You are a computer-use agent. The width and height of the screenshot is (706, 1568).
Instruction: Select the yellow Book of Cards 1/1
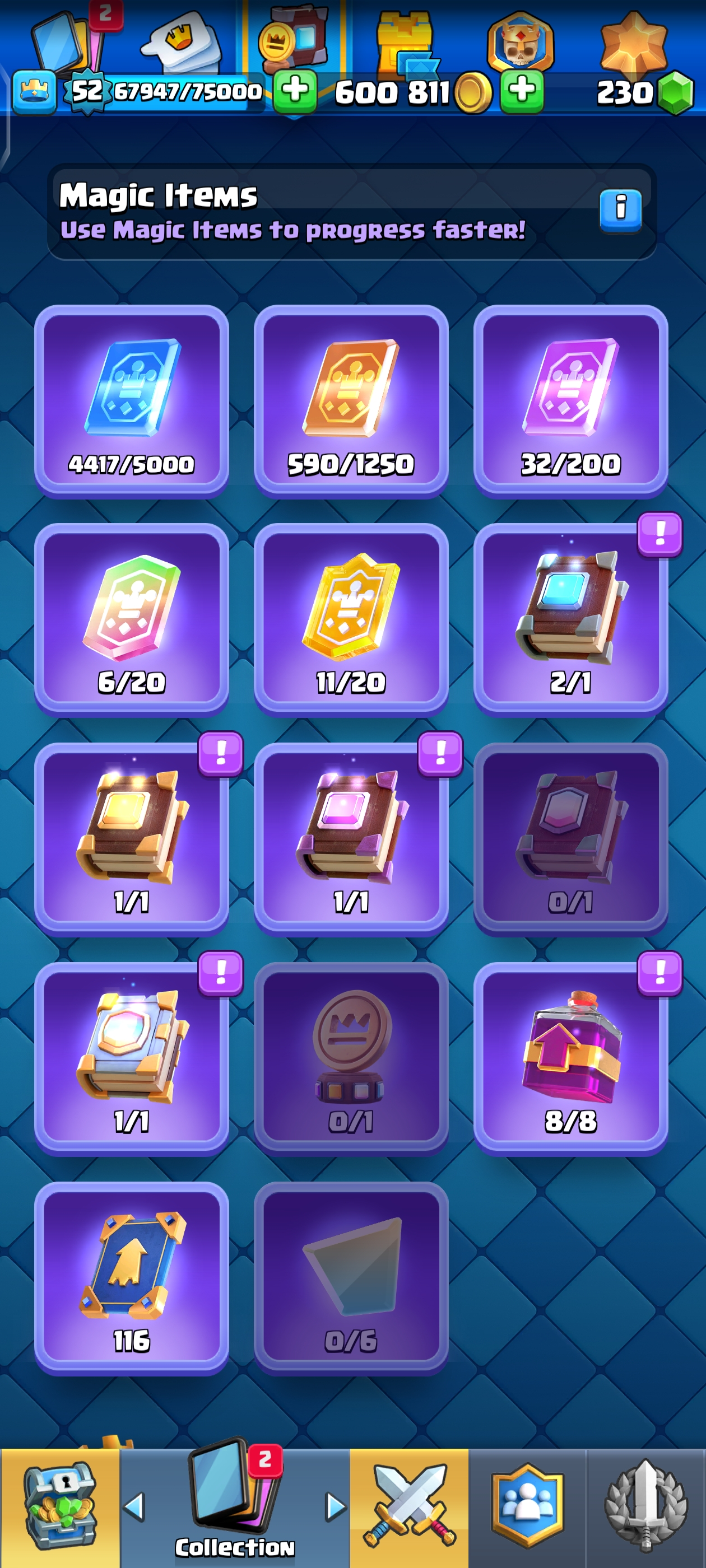click(x=132, y=838)
